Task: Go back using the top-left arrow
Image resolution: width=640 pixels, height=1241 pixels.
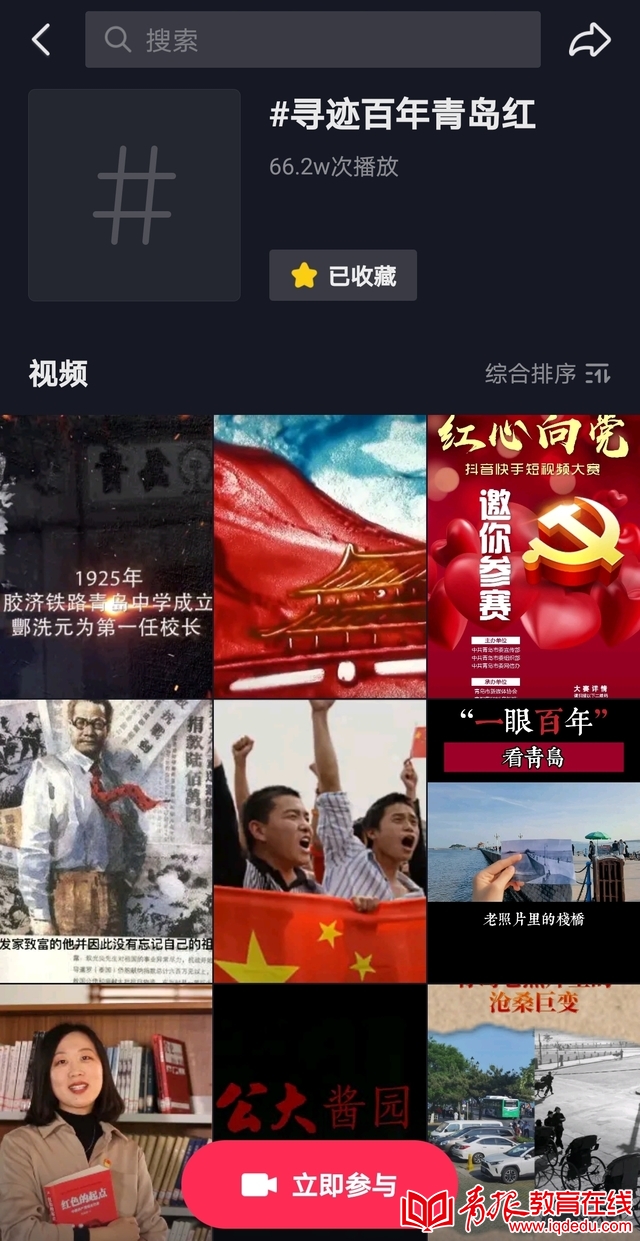Action: pos(41,40)
